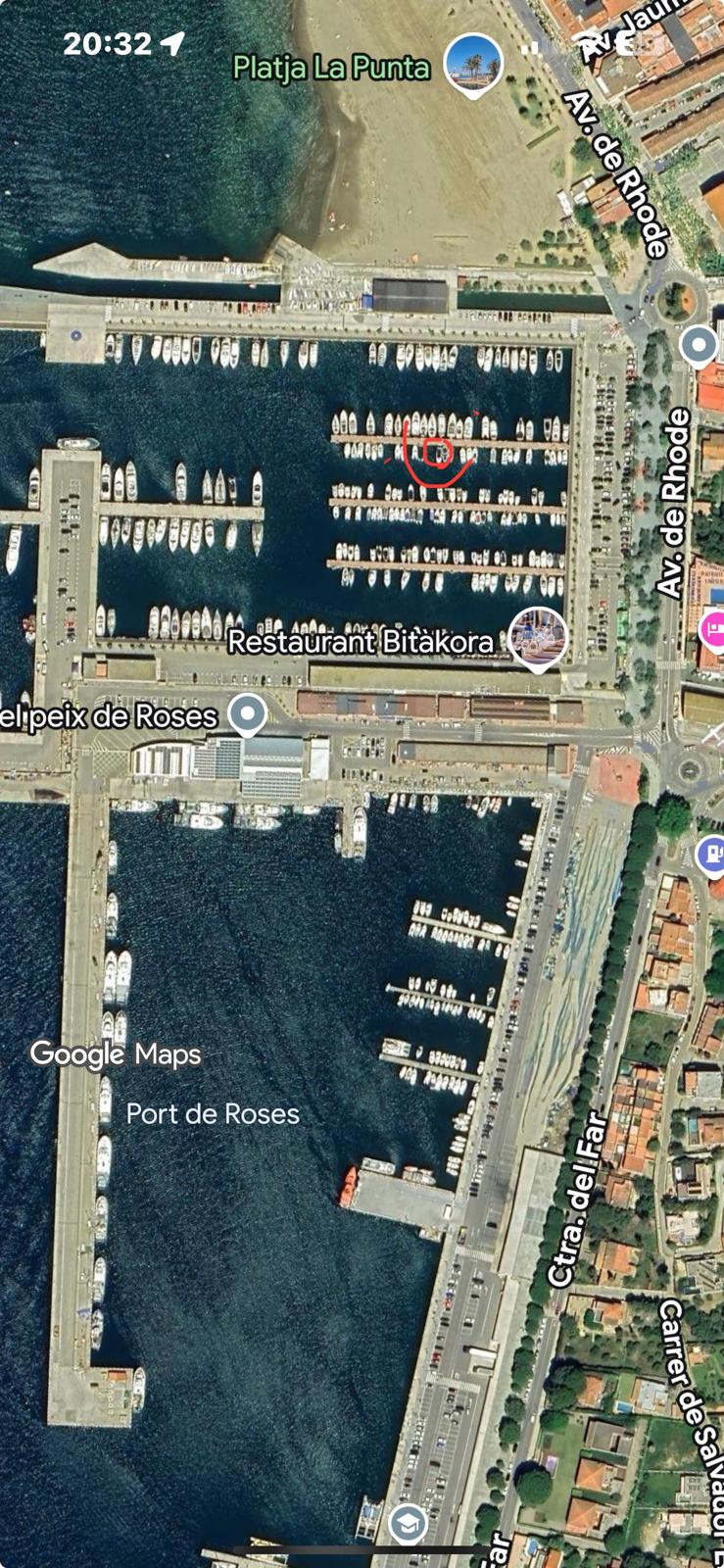Open the pink hotel pin

pos(712,626)
